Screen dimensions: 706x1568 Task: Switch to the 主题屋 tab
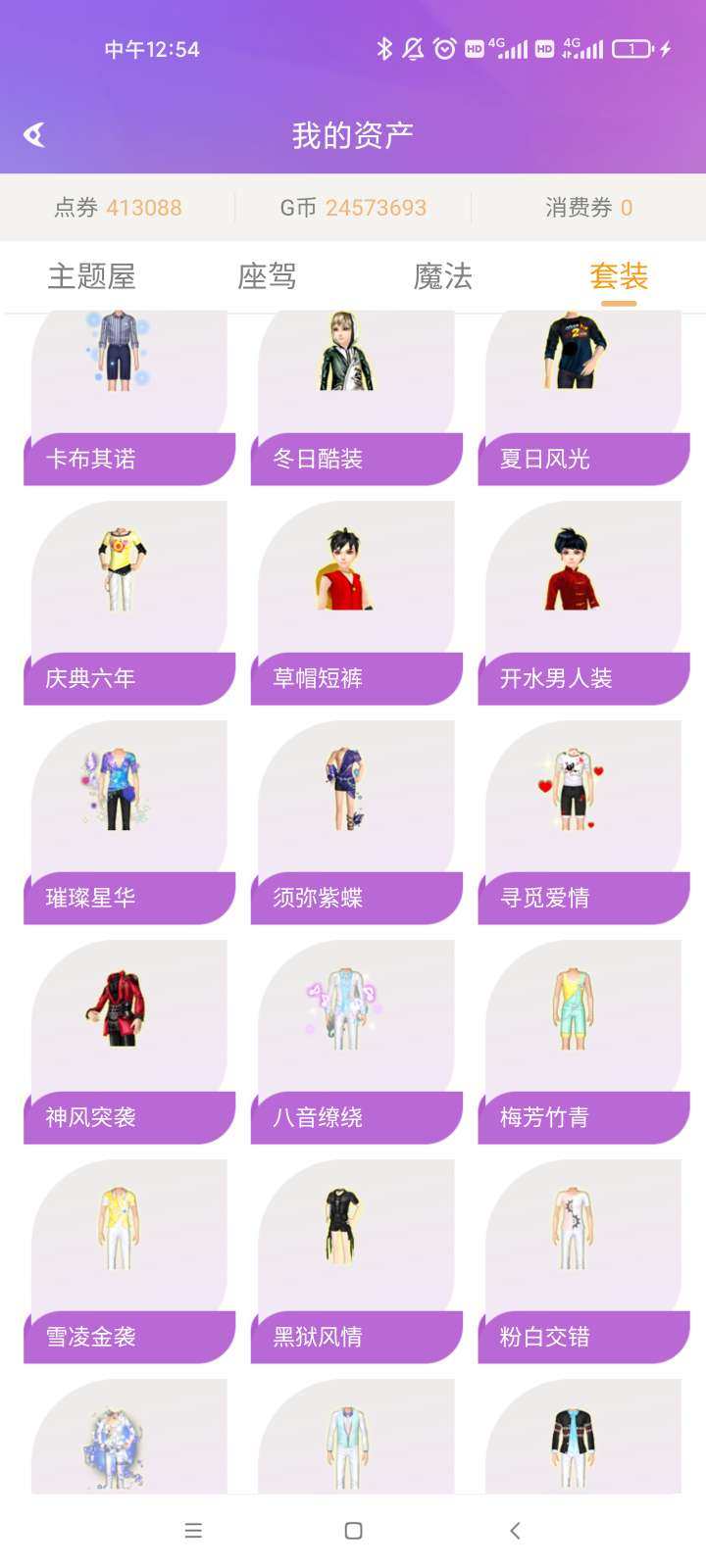pyautogui.click(x=93, y=277)
